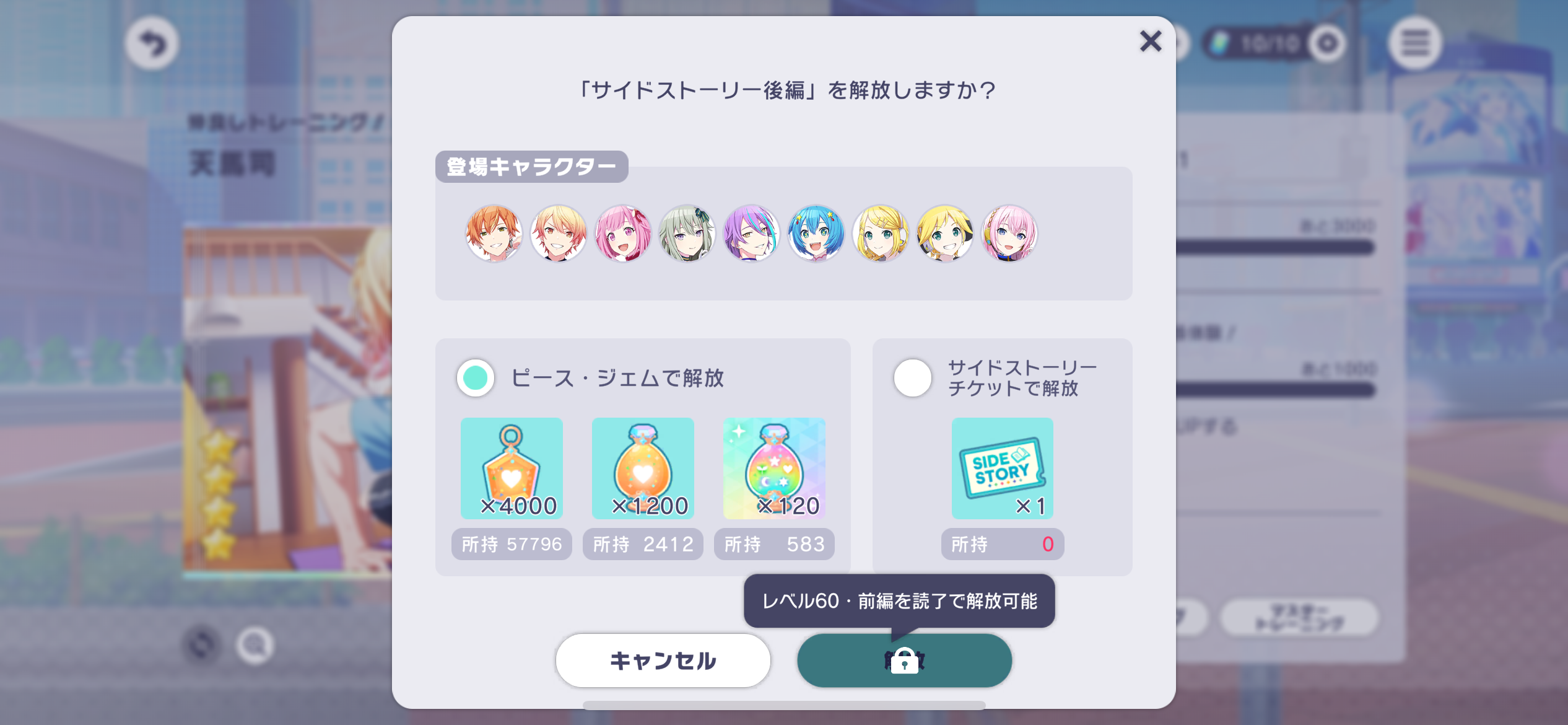Viewport: 1568px width, 725px height.
Task: Select the ピース・ジェムで解放 option
Action: 476,377
